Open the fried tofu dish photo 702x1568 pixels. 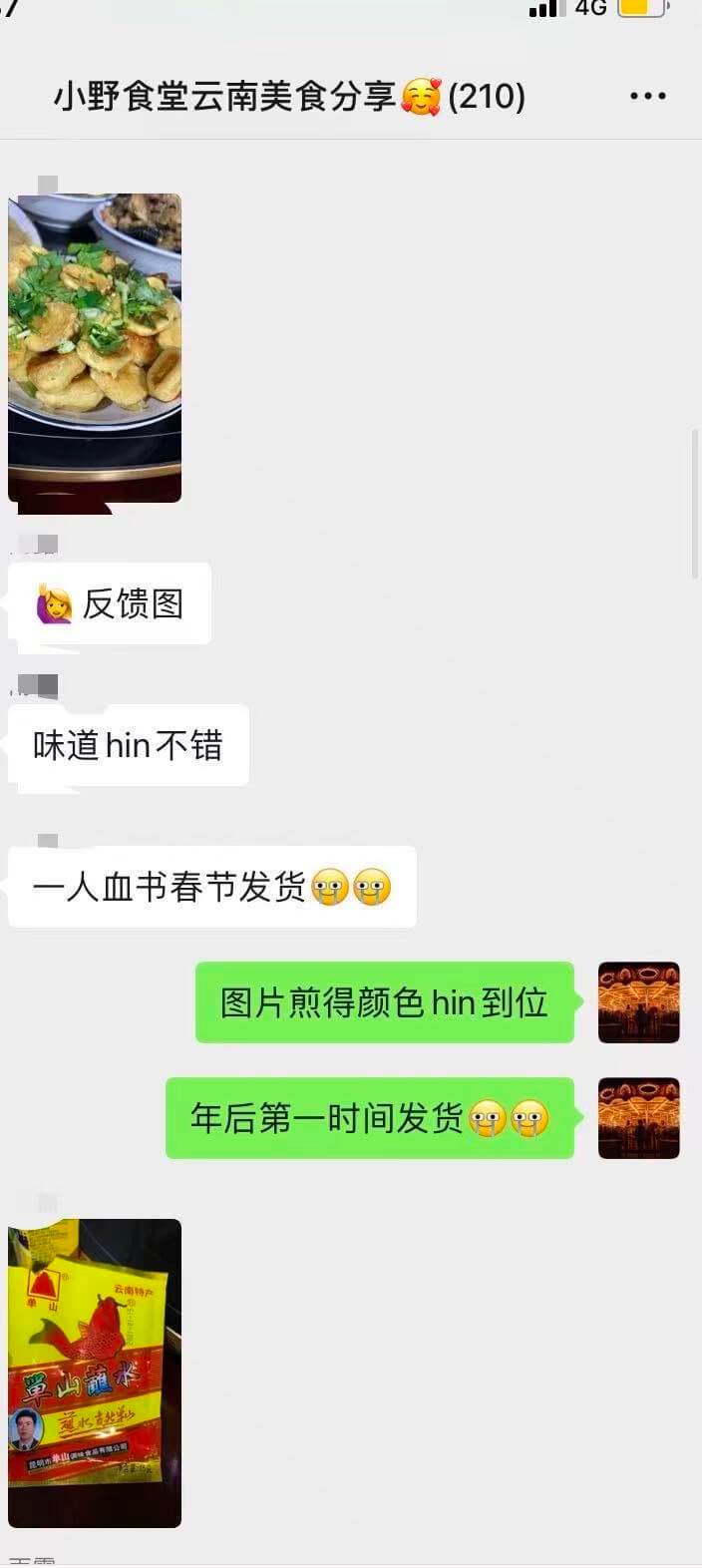[95, 347]
